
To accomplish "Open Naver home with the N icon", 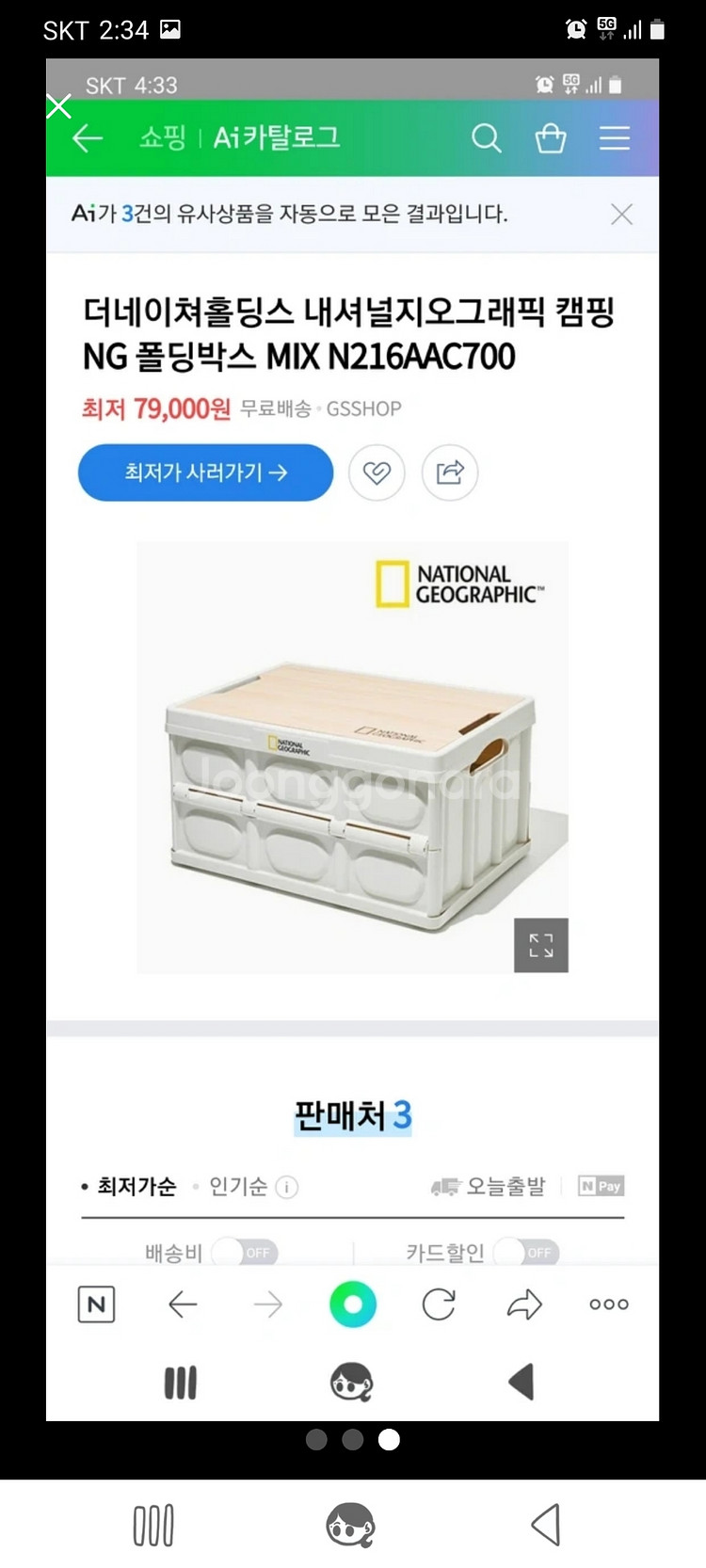I will click(95, 1304).
